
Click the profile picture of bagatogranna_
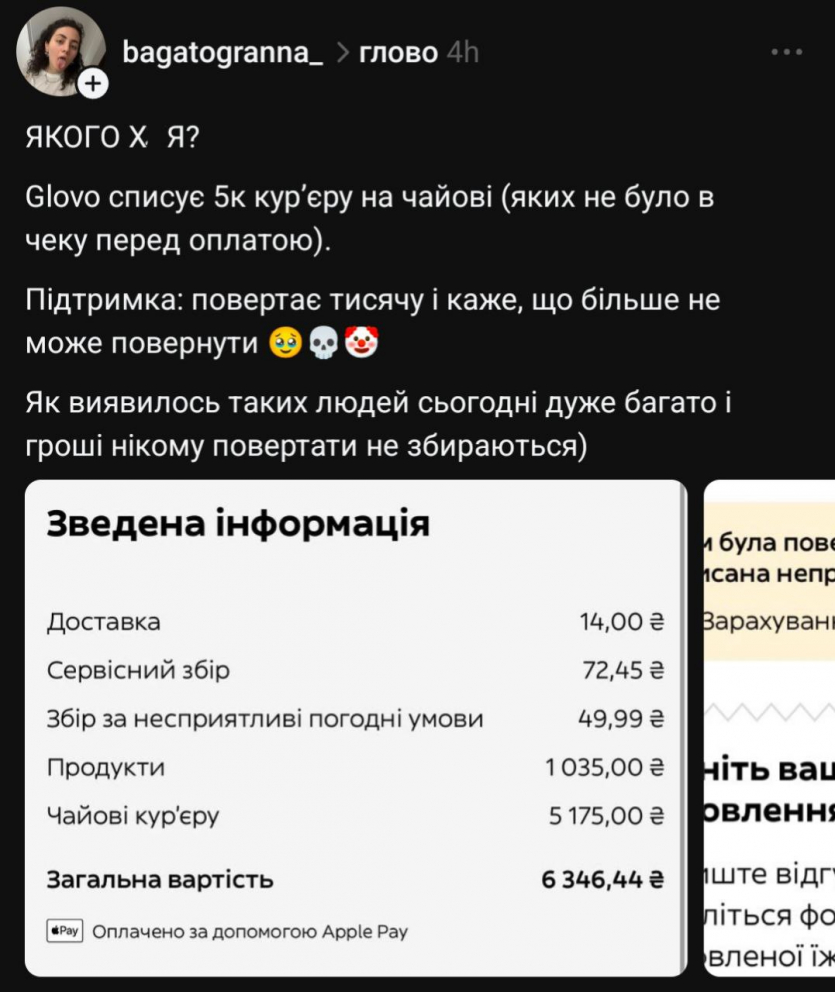click(60, 48)
